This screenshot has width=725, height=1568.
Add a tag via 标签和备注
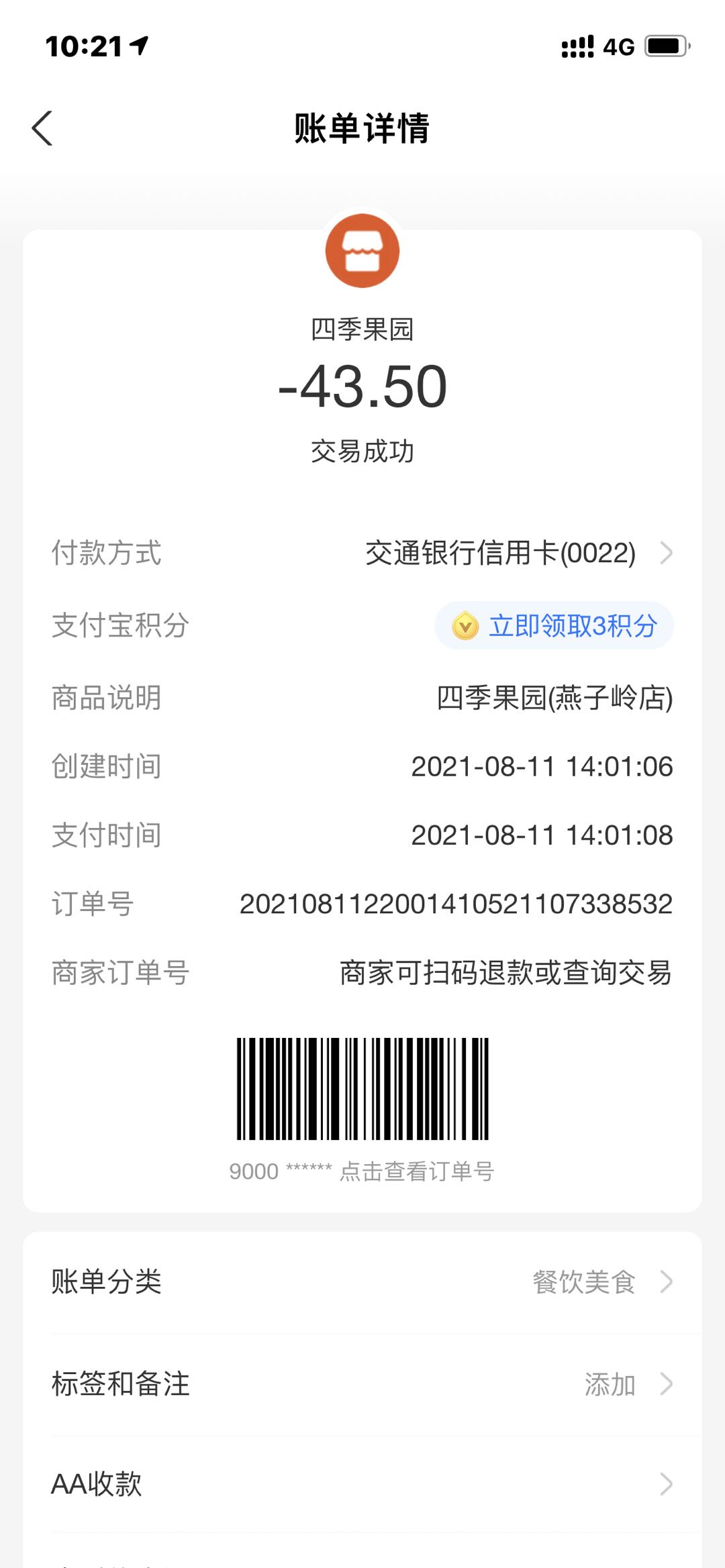(x=362, y=1384)
